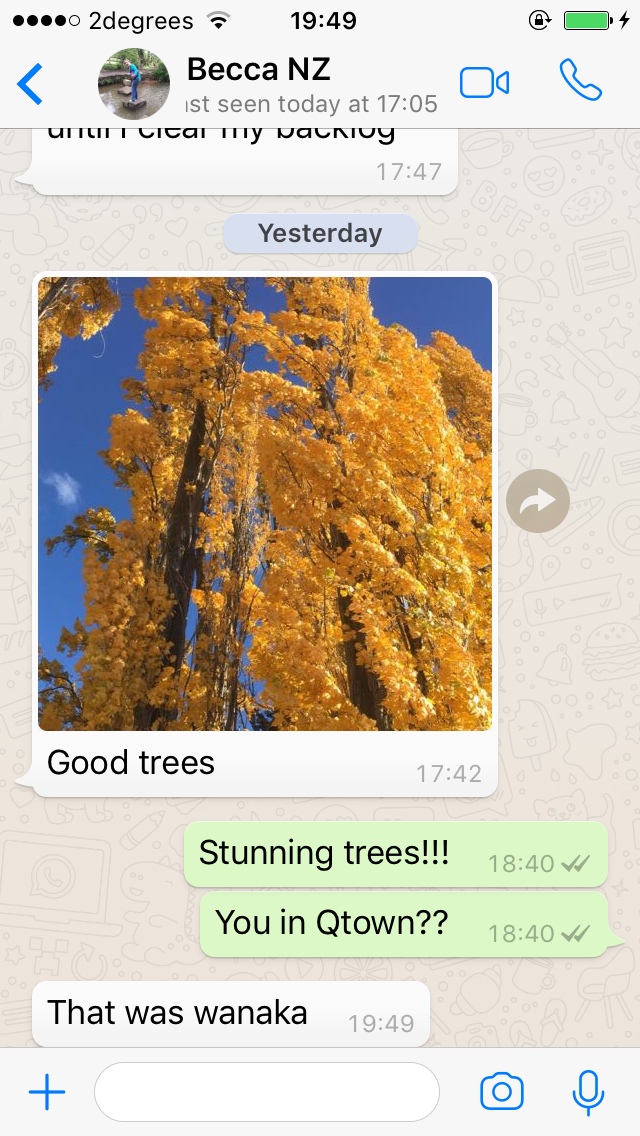Start a video call with Becca NZ
This screenshot has width=640, height=1136.
[485, 83]
